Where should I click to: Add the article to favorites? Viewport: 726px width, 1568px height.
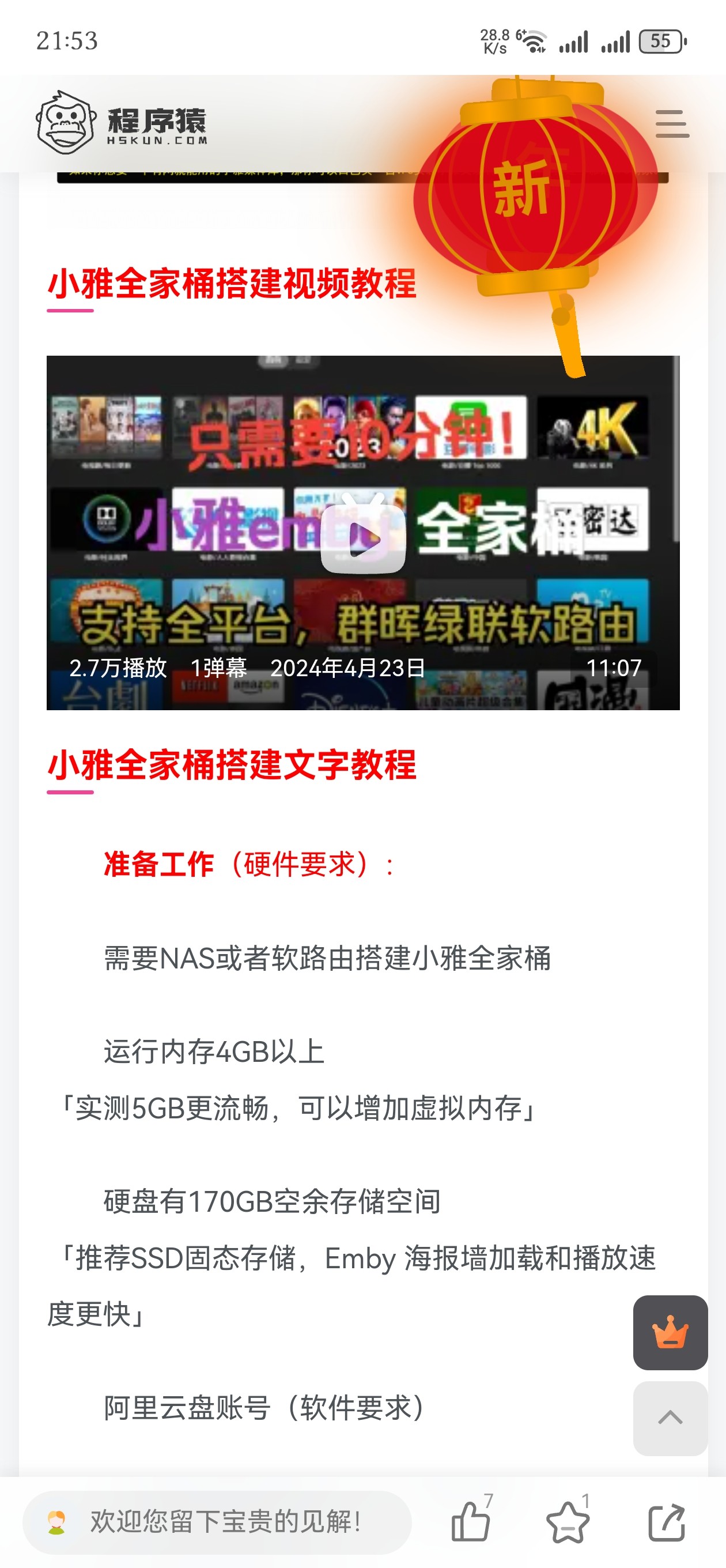(567, 1522)
